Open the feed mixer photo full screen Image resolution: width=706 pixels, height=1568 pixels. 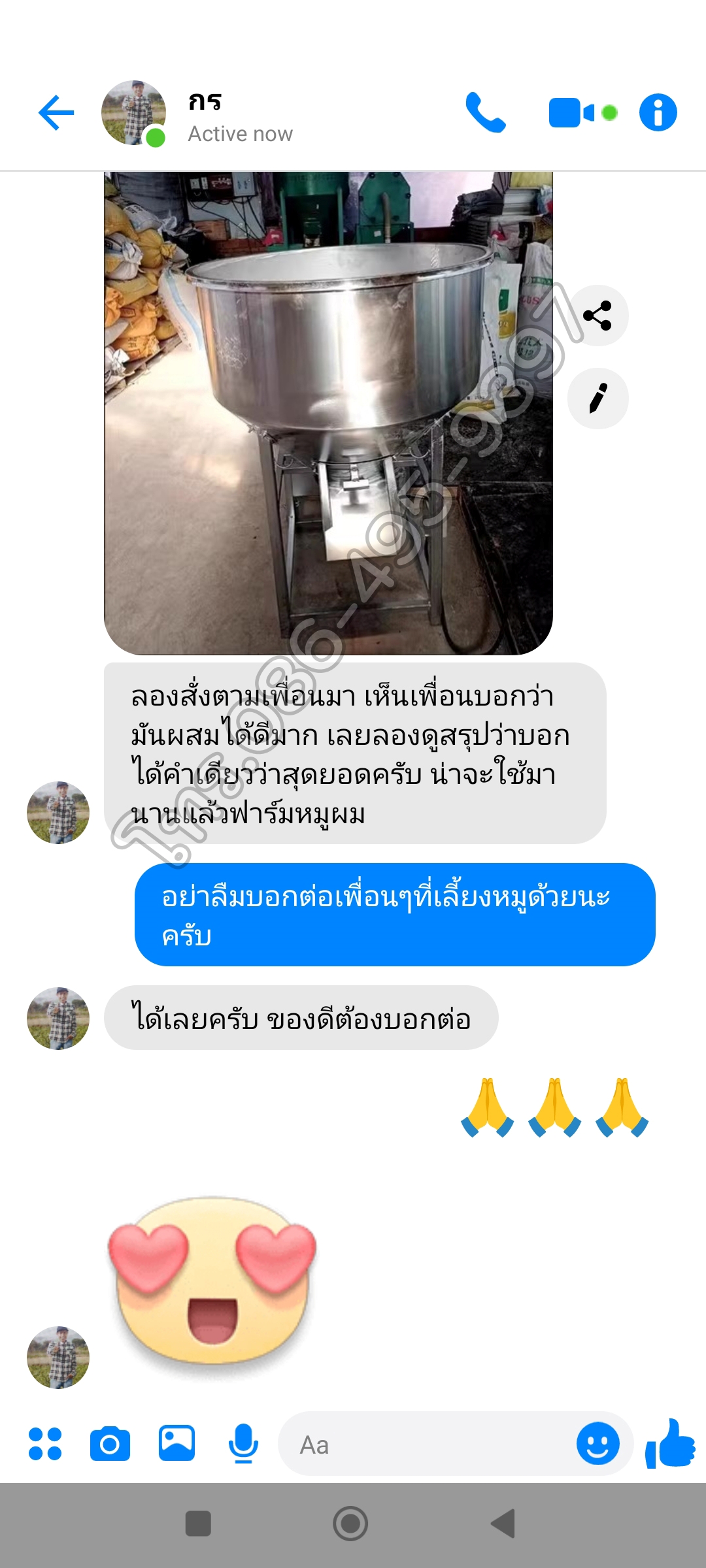pos(328,412)
